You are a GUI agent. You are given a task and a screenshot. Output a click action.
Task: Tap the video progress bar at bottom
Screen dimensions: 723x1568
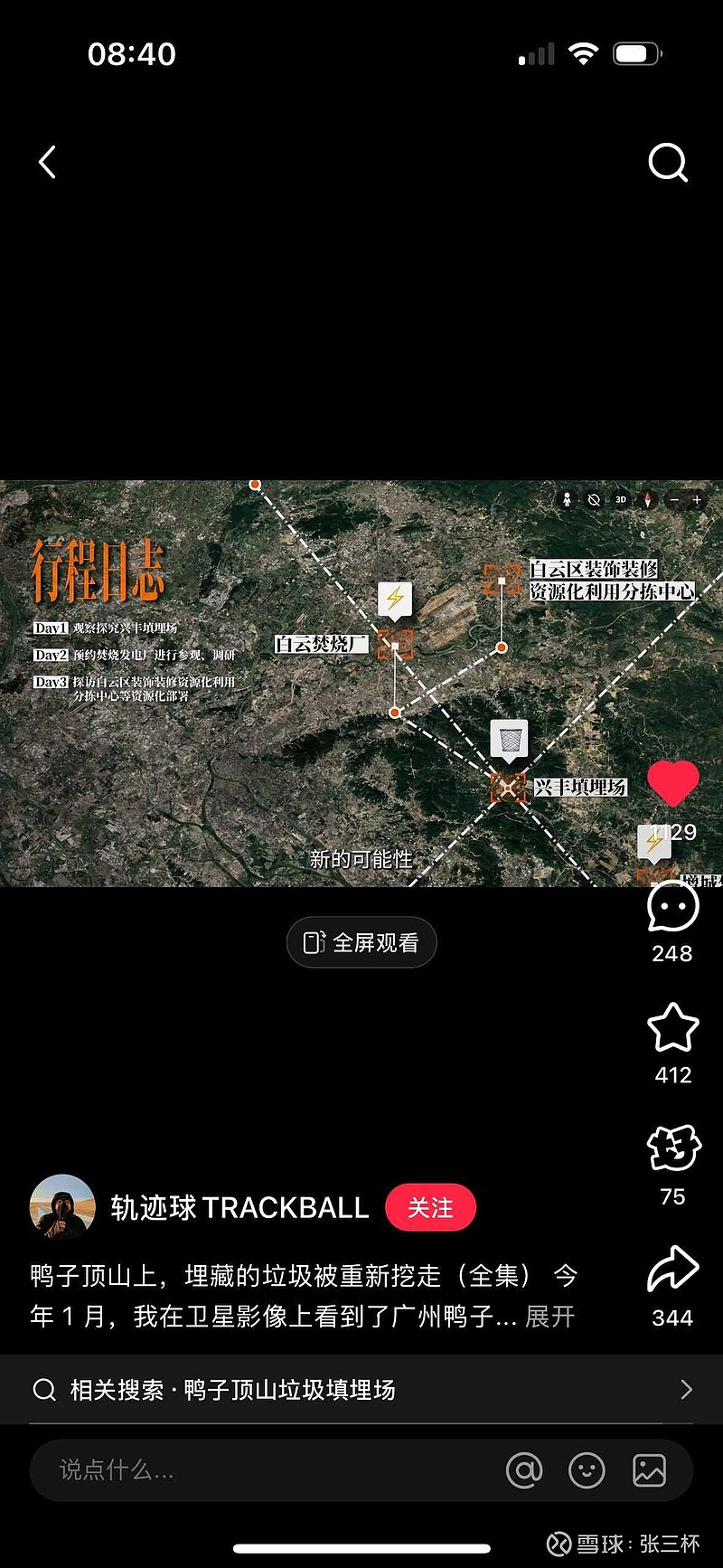361,1543
